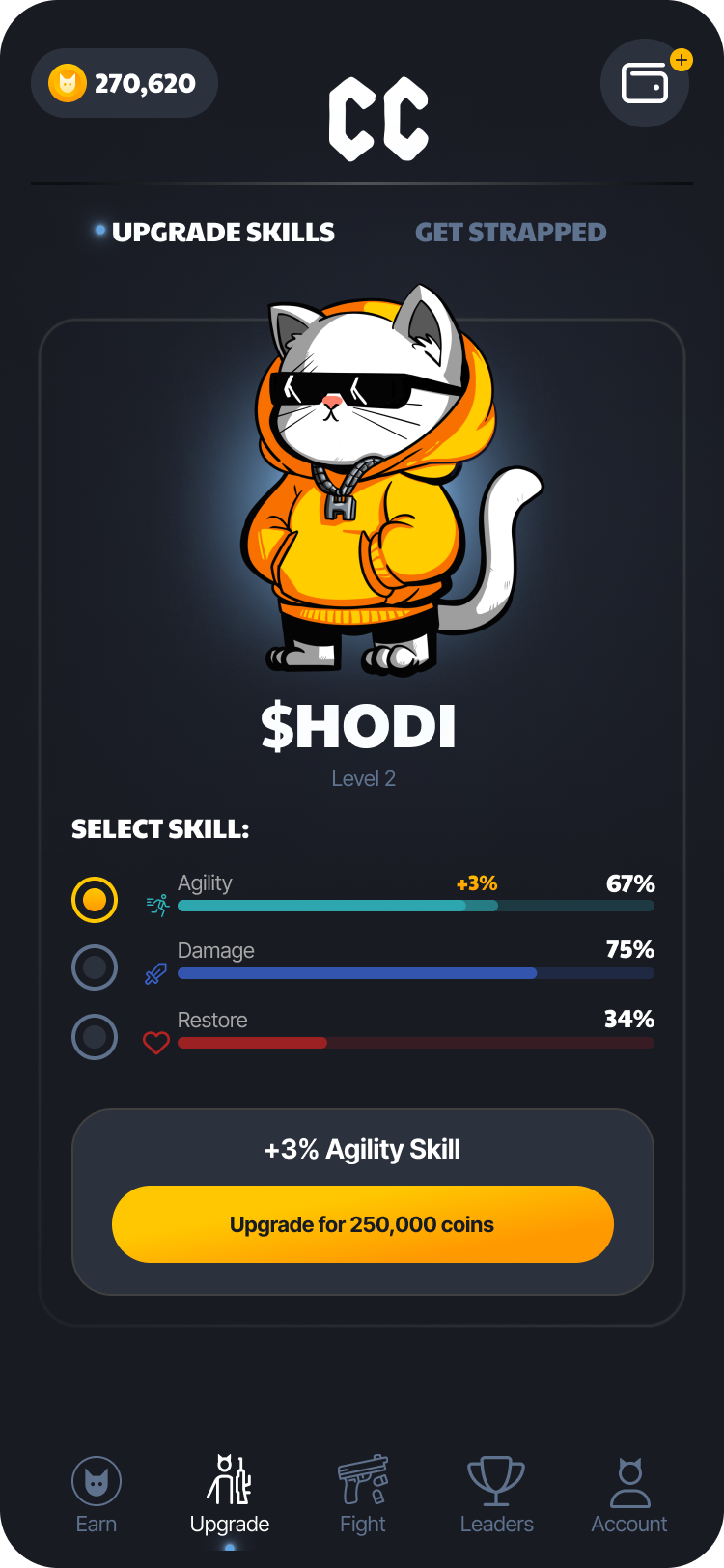Viewport: 724px width, 1568px height.
Task: Choose the Damage skill
Action: (95, 967)
